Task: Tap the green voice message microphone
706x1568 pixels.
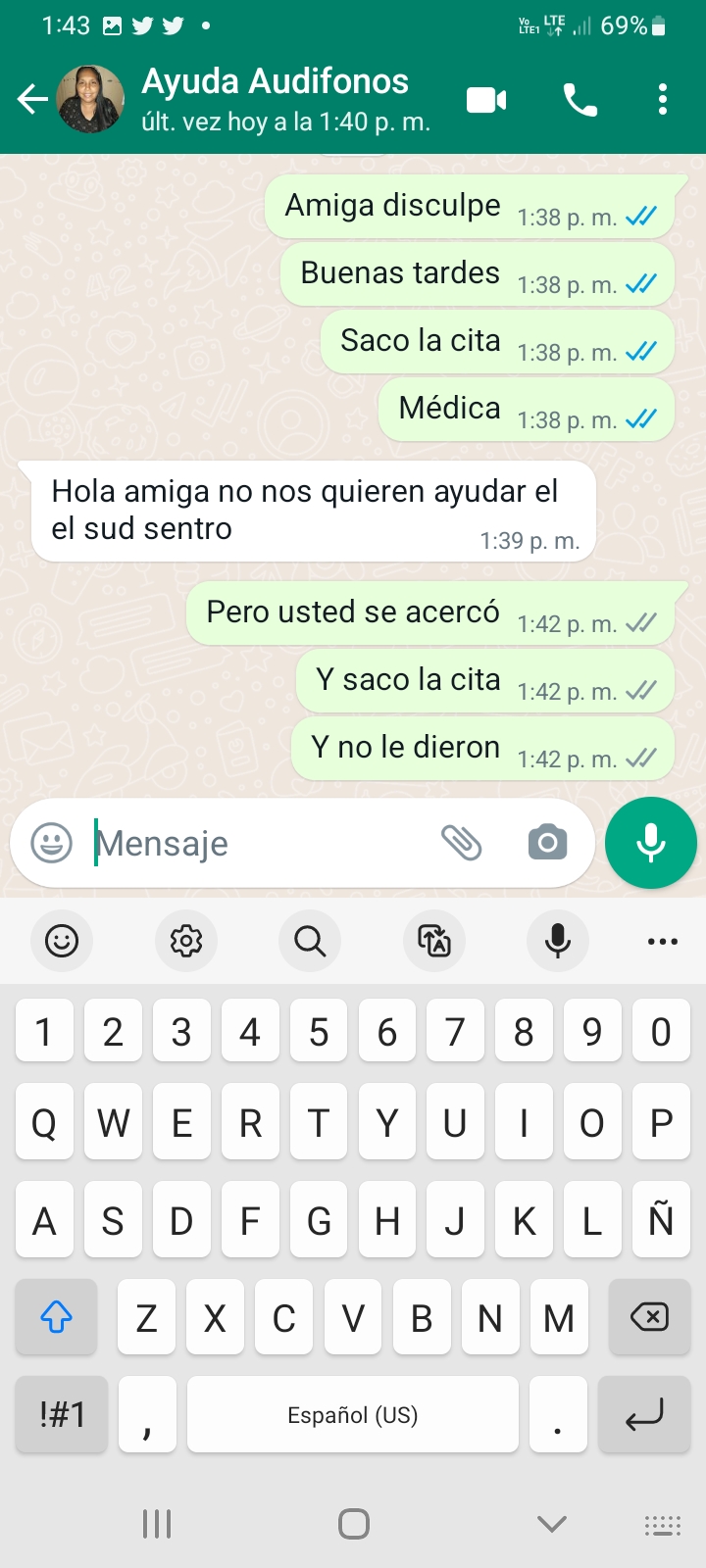Action: pos(651,843)
